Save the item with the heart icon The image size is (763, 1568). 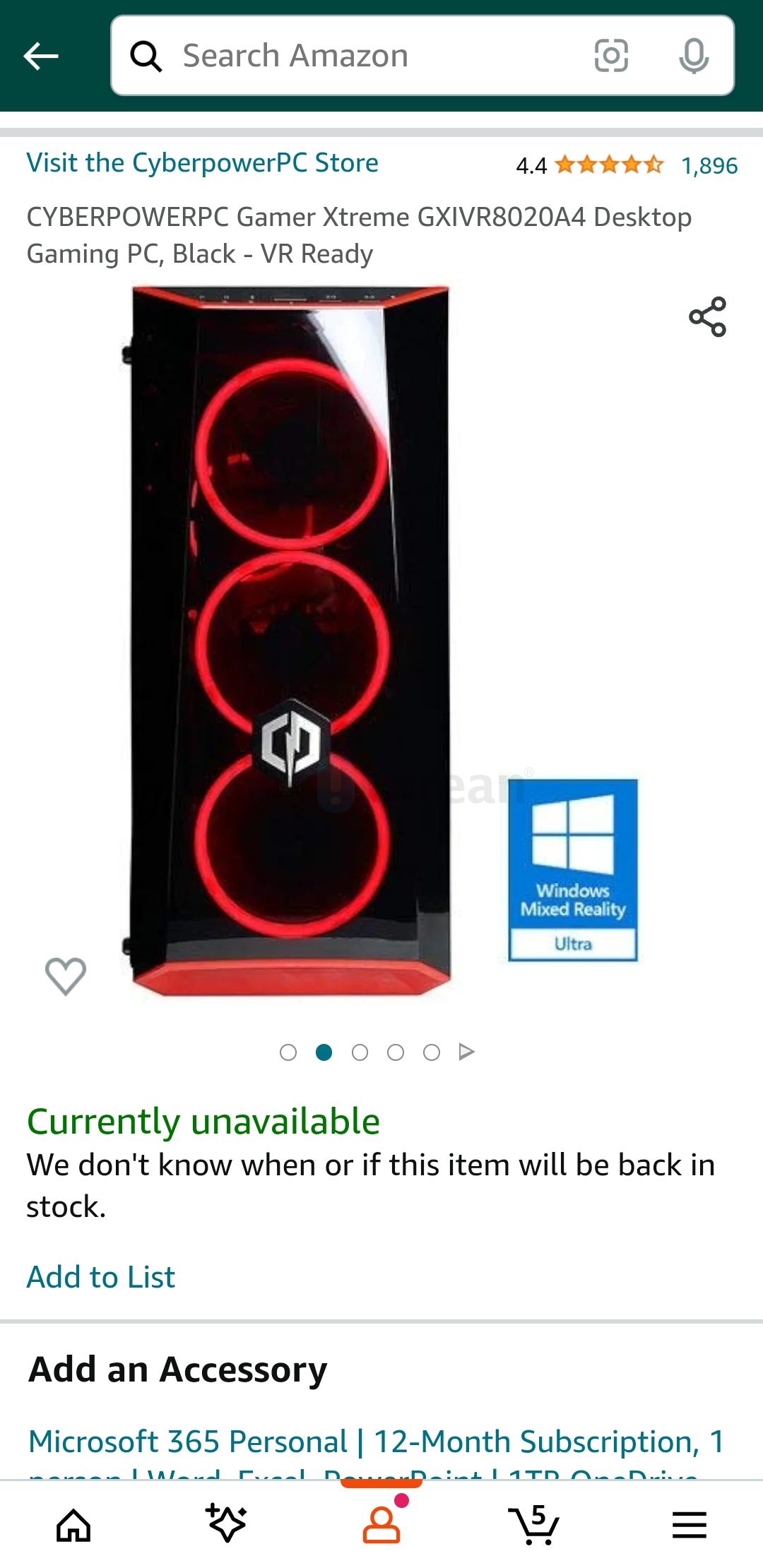[x=66, y=976]
